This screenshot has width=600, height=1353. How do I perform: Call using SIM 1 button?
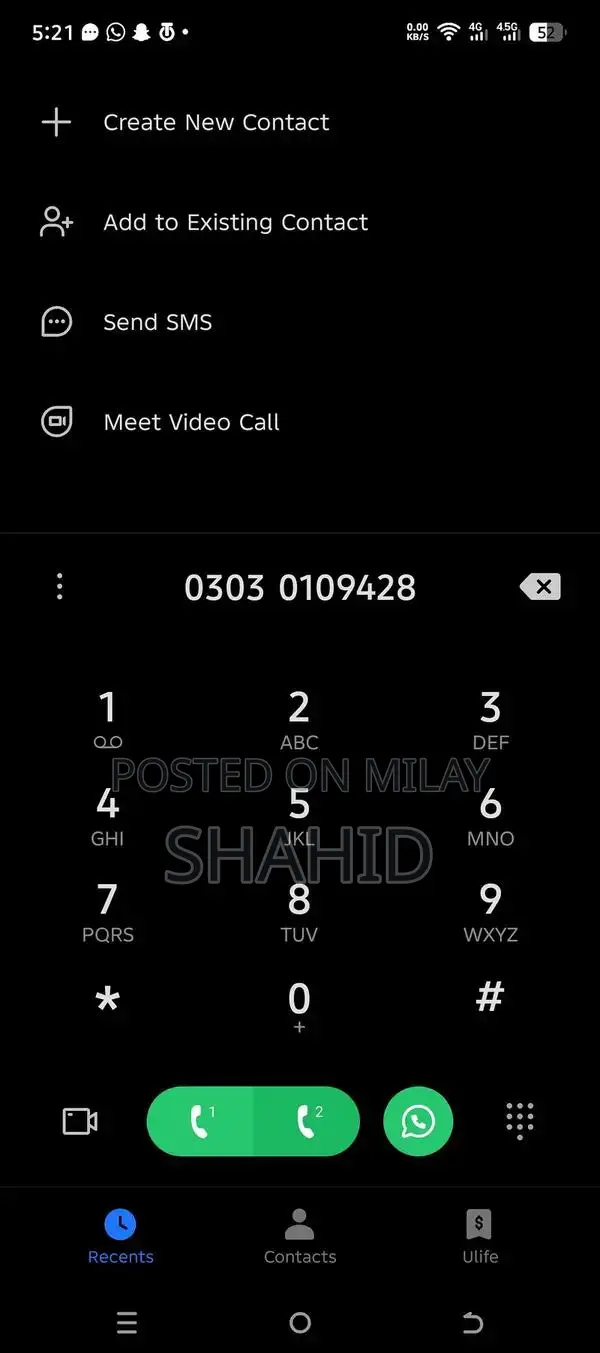(202, 1121)
